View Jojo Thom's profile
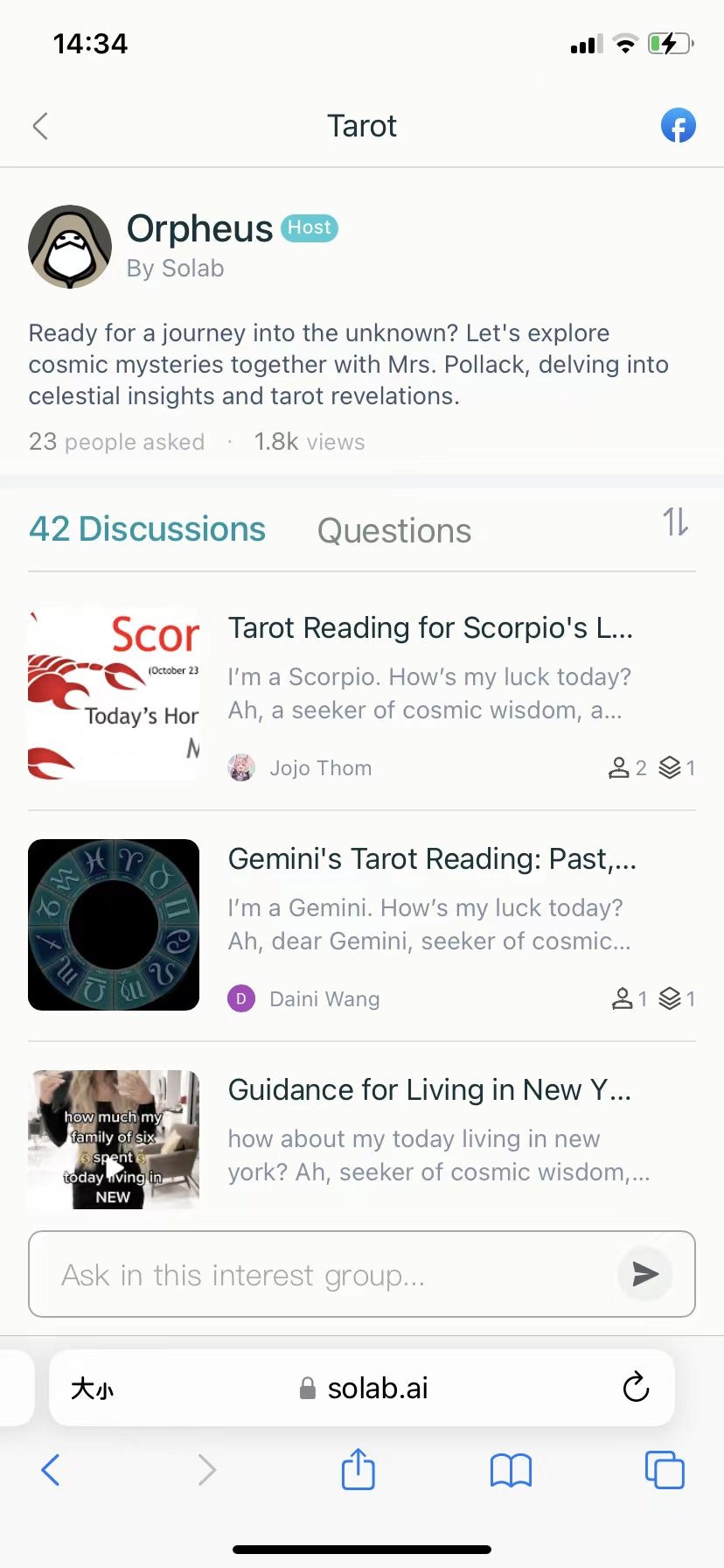The image size is (724, 1568). pyautogui.click(x=320, y=768)
